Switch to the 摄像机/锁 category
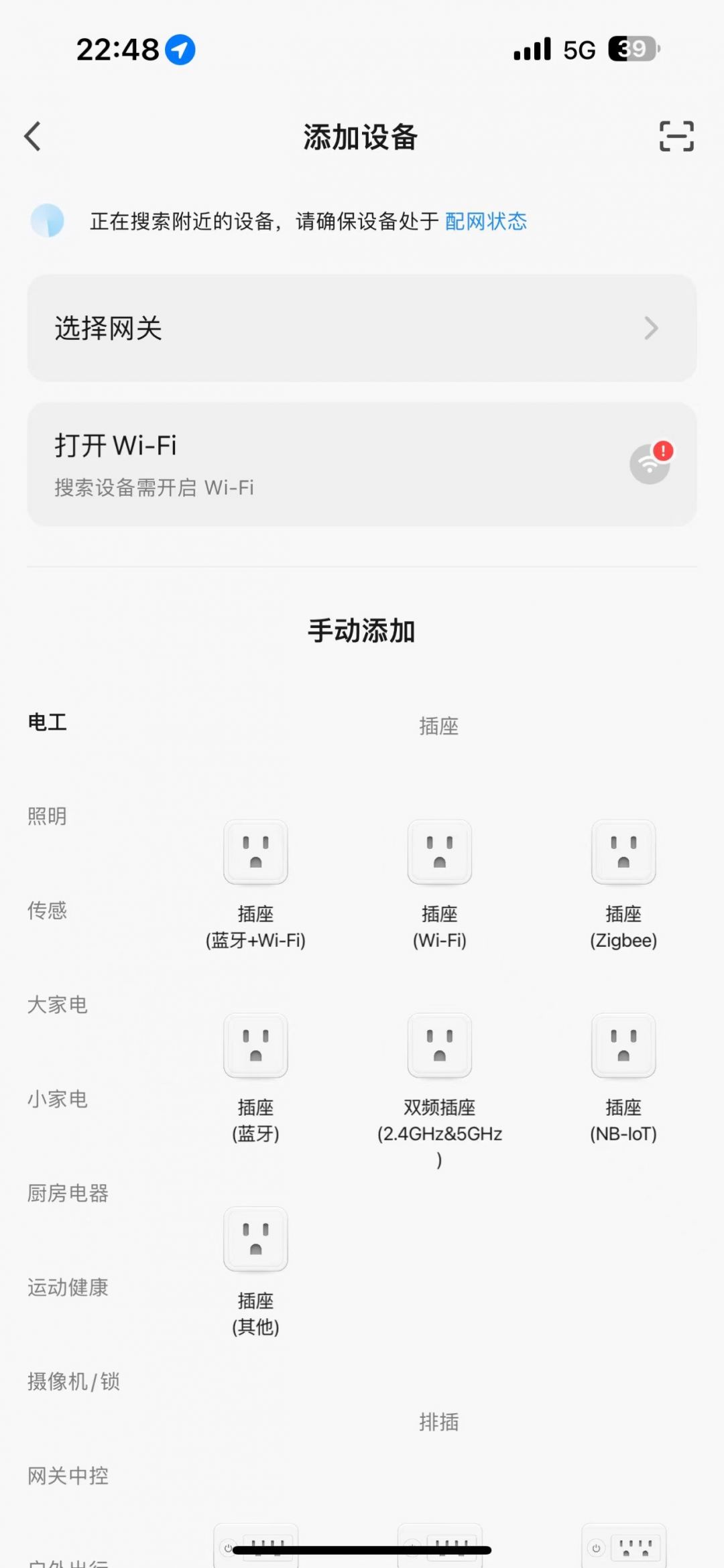This screenshot has height=1568, width=724. coord(74,1381)
